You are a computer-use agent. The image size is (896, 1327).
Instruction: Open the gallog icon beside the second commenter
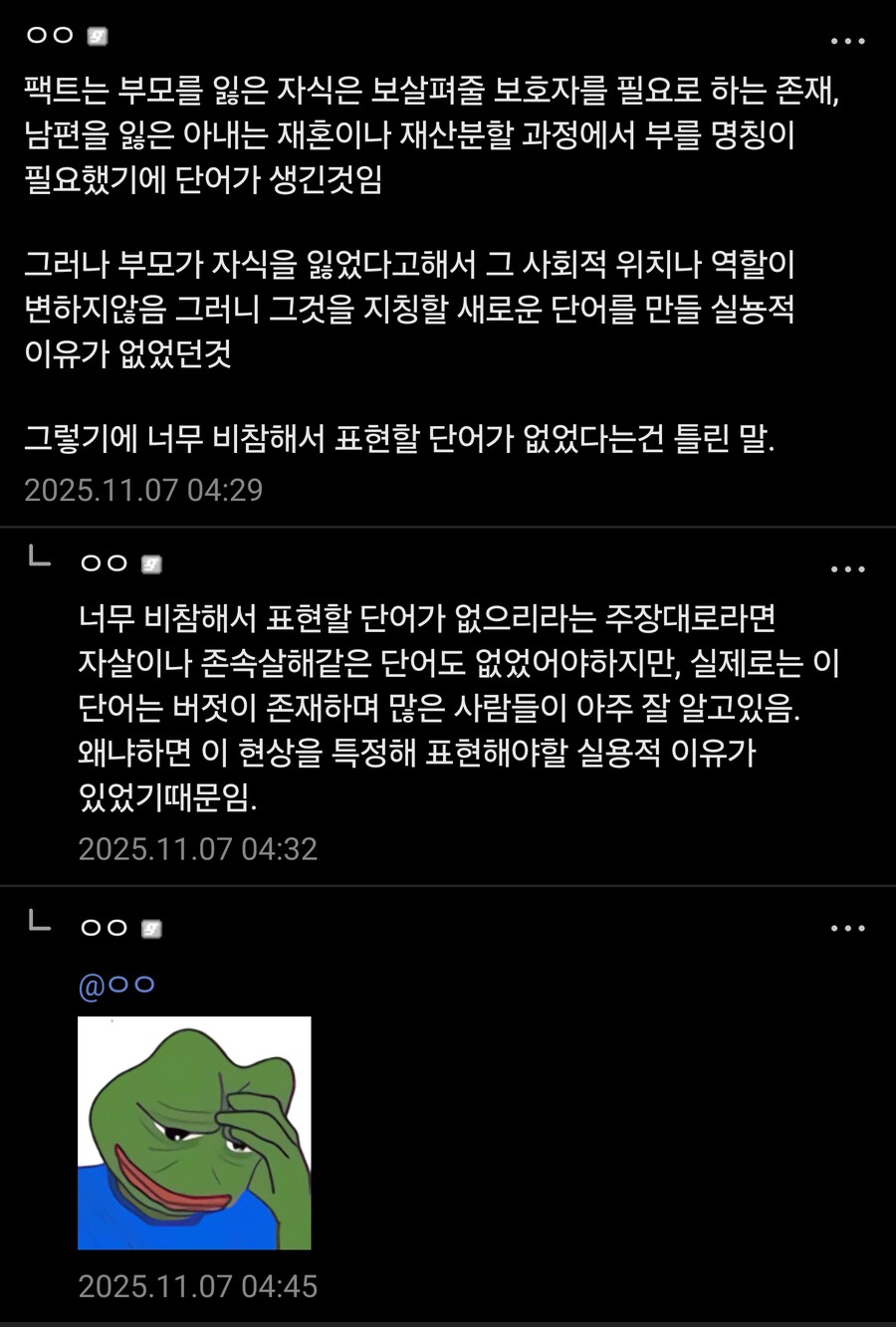(151, 563)
